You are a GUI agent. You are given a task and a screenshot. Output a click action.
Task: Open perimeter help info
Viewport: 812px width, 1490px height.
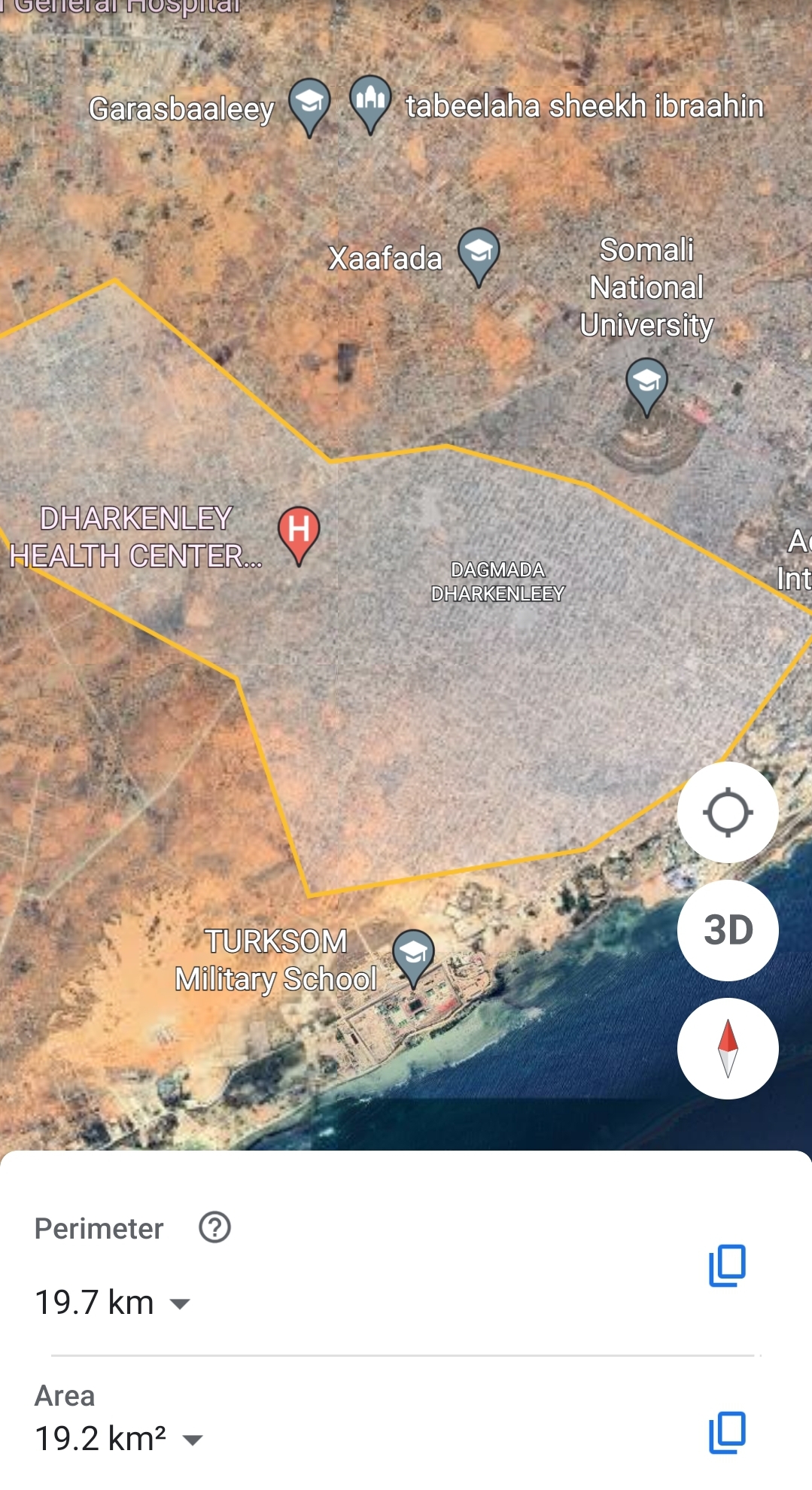point(214,1227)
